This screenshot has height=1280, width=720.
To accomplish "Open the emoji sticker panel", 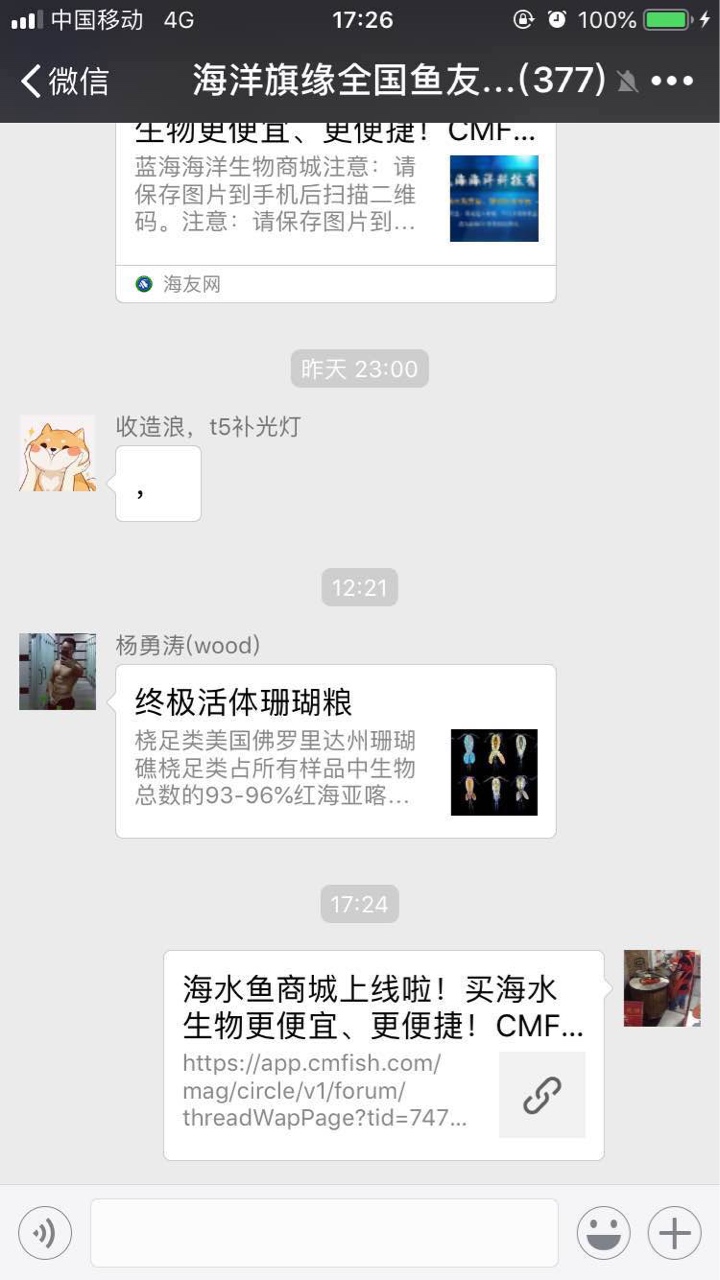I will point(603,1233).
